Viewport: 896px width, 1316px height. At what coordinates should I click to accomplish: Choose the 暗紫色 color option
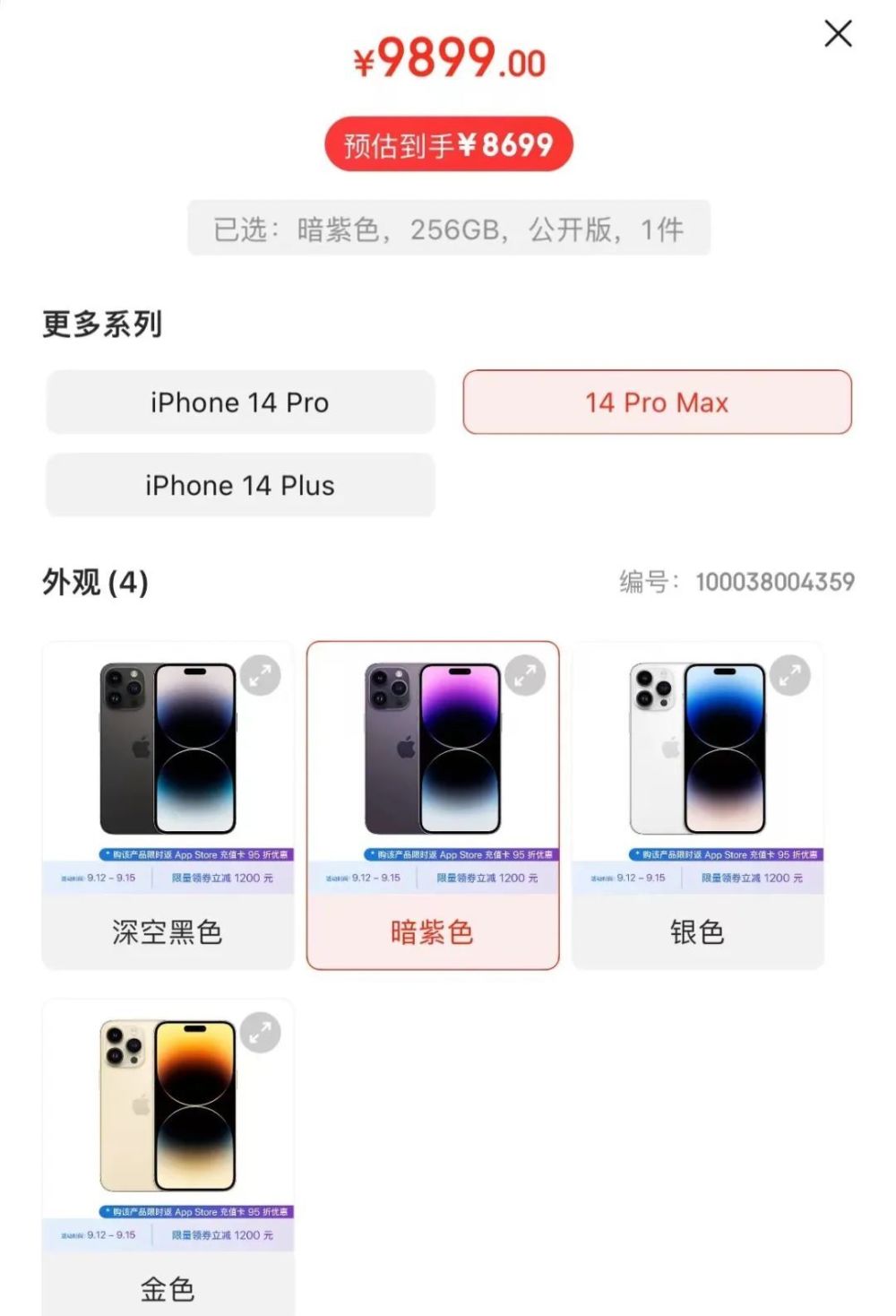tap(432, 931)
